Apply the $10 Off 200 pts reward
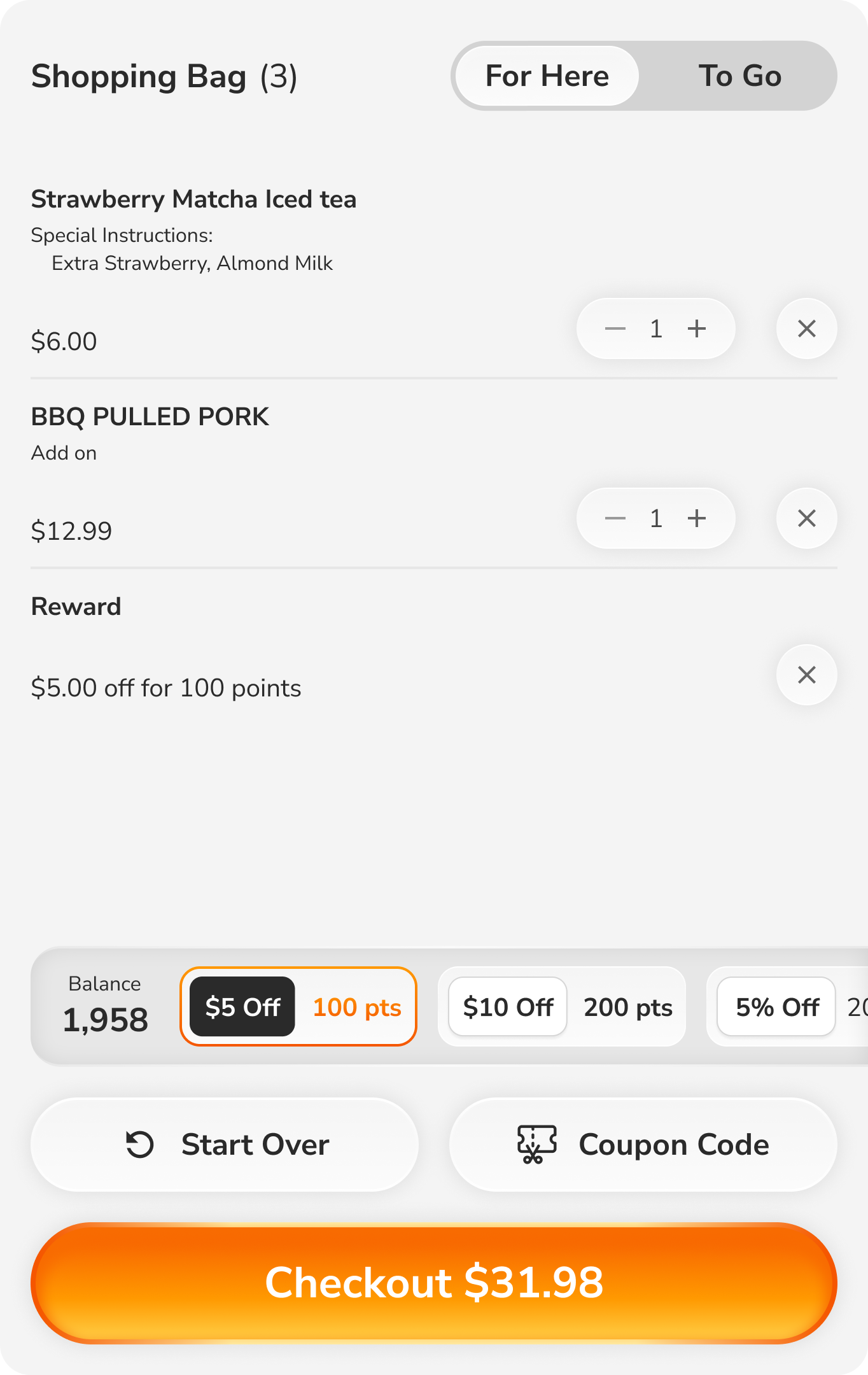Screen dimensions: 868x1375 click(561, 1006)
